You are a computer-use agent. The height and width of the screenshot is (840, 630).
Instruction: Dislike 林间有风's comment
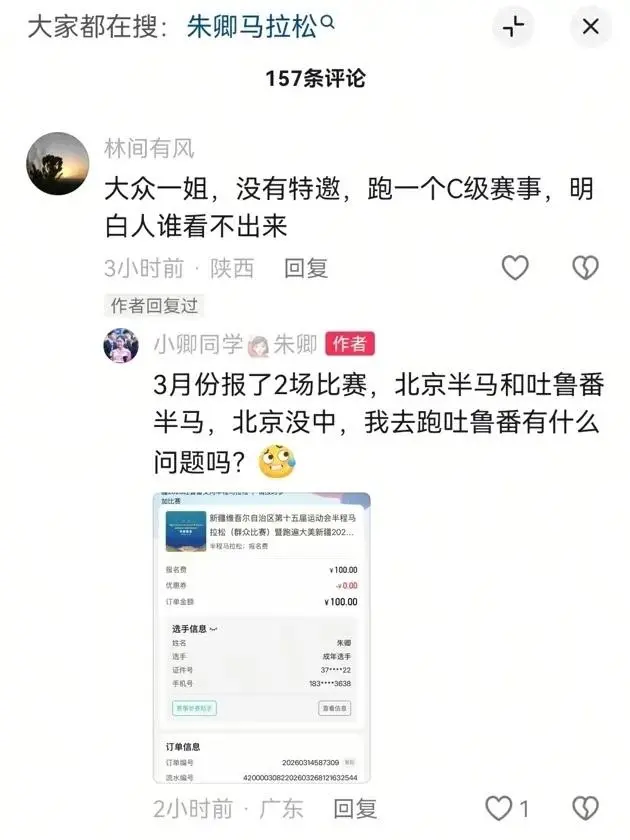point(584,267)
